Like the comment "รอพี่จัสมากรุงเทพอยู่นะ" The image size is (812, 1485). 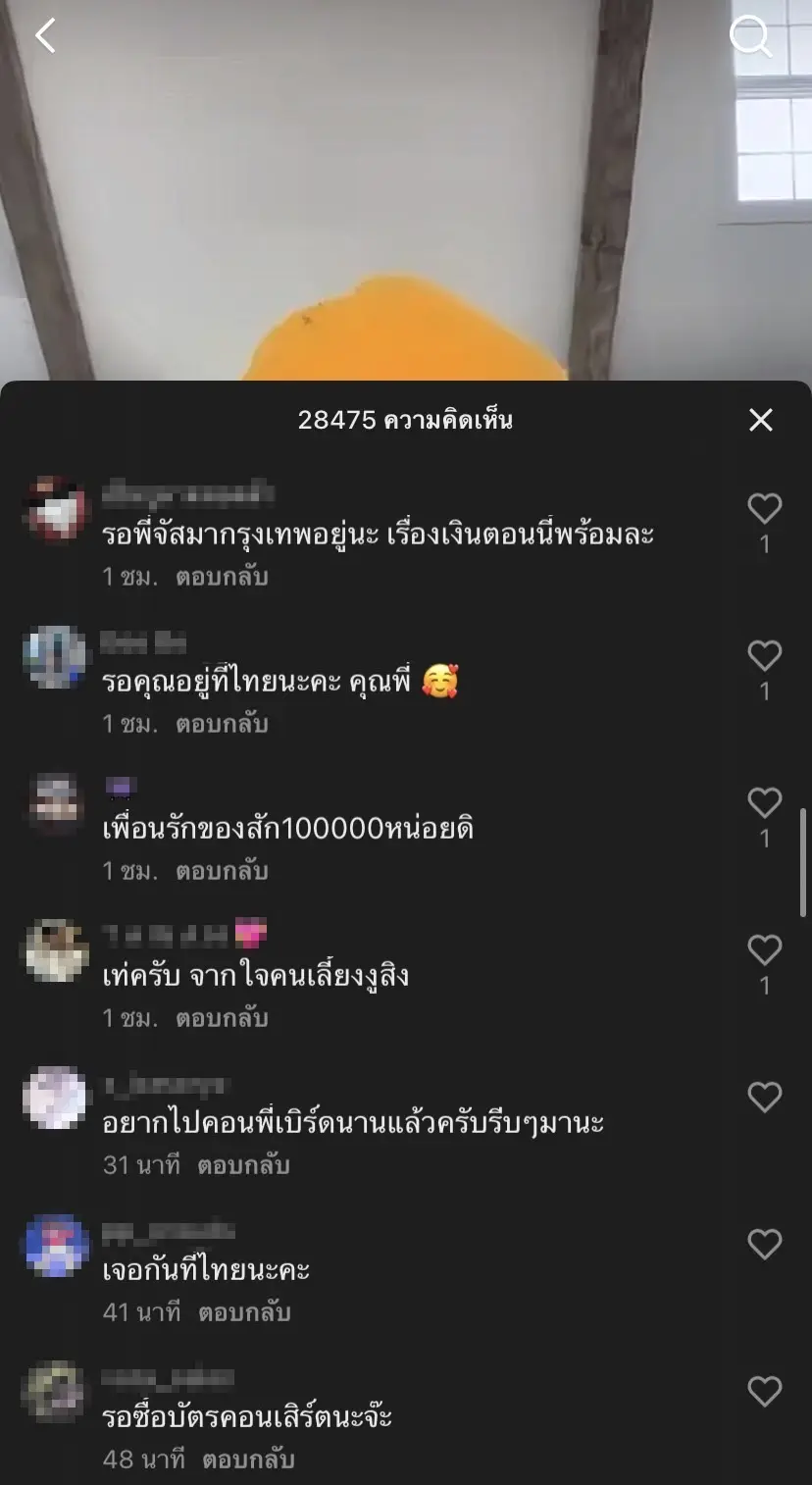click(x=765, y=509)
